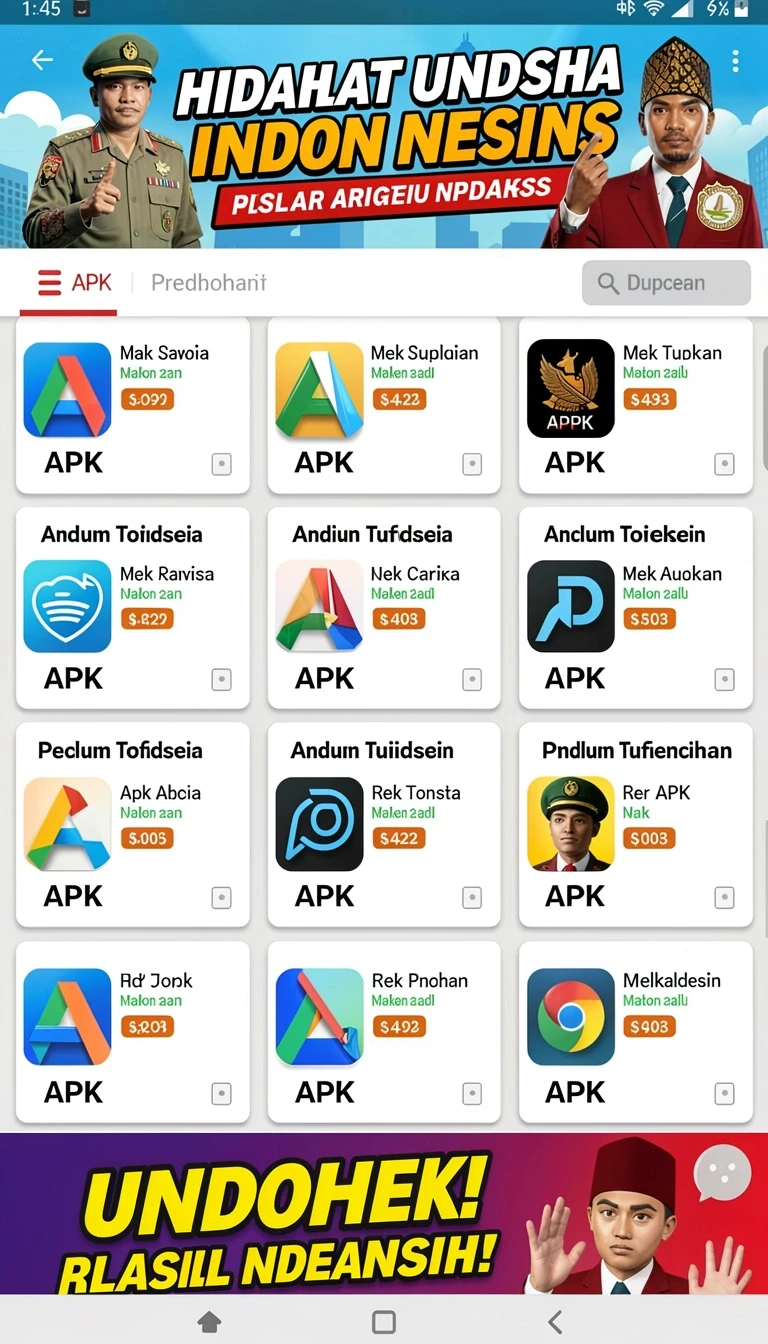Switch to the Predhoharit tab
This screenshot has width=768, height=1344.
tap(208, 283)
